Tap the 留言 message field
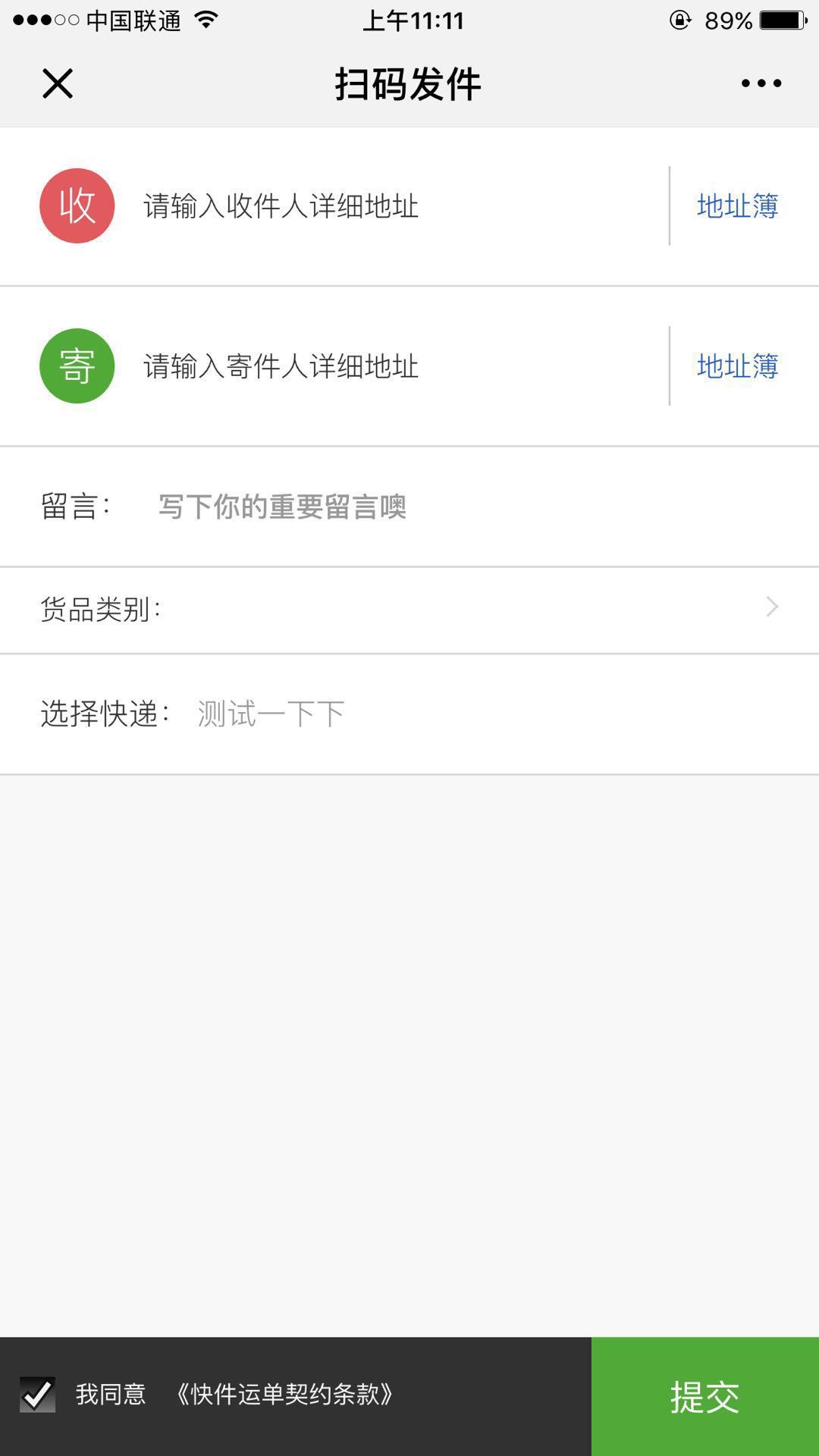Image resolution: width=819 pixels, height=1456 pixels. (470, 507)
